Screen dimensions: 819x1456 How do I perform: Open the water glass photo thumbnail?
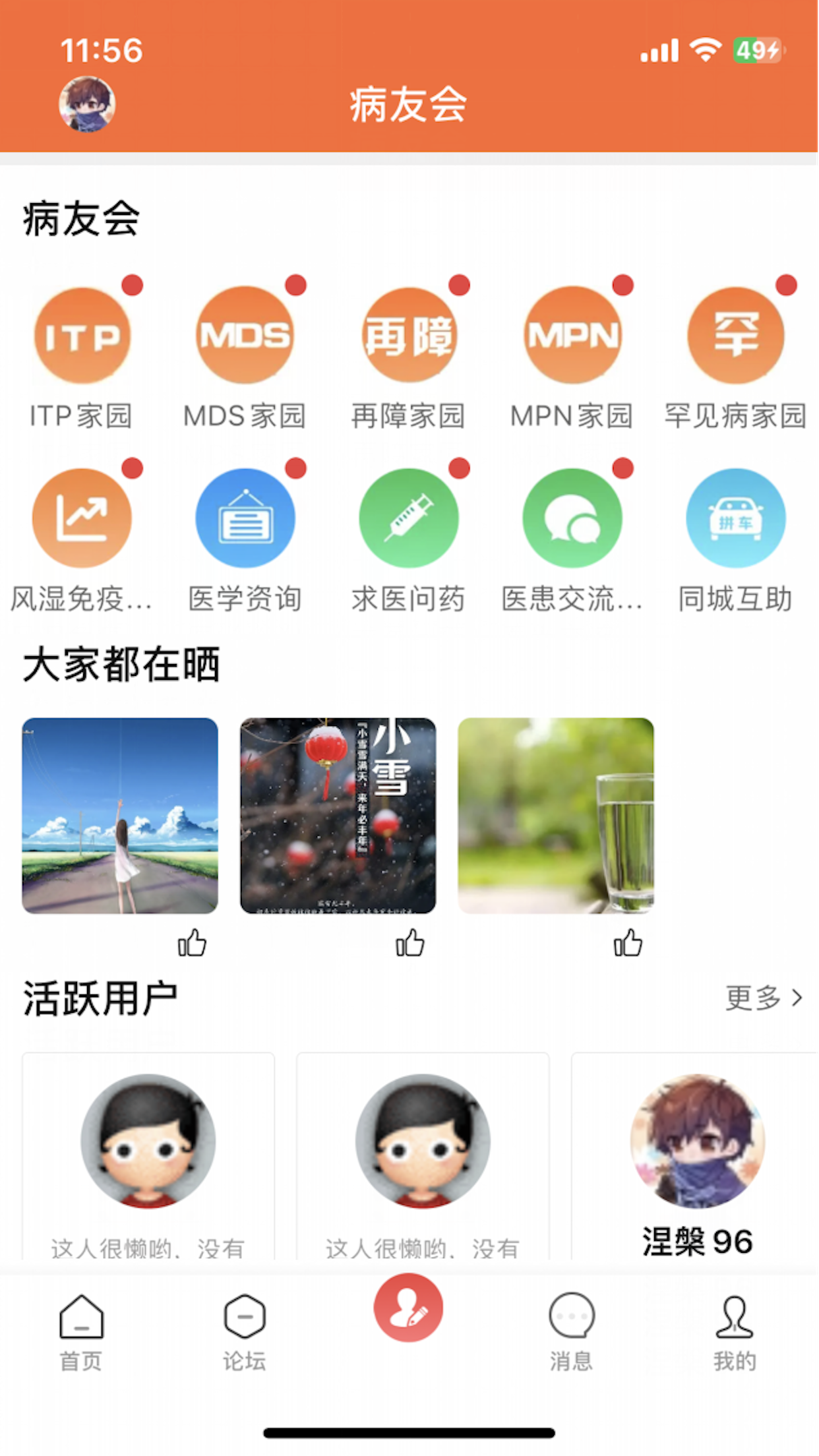tap(559, 818)
